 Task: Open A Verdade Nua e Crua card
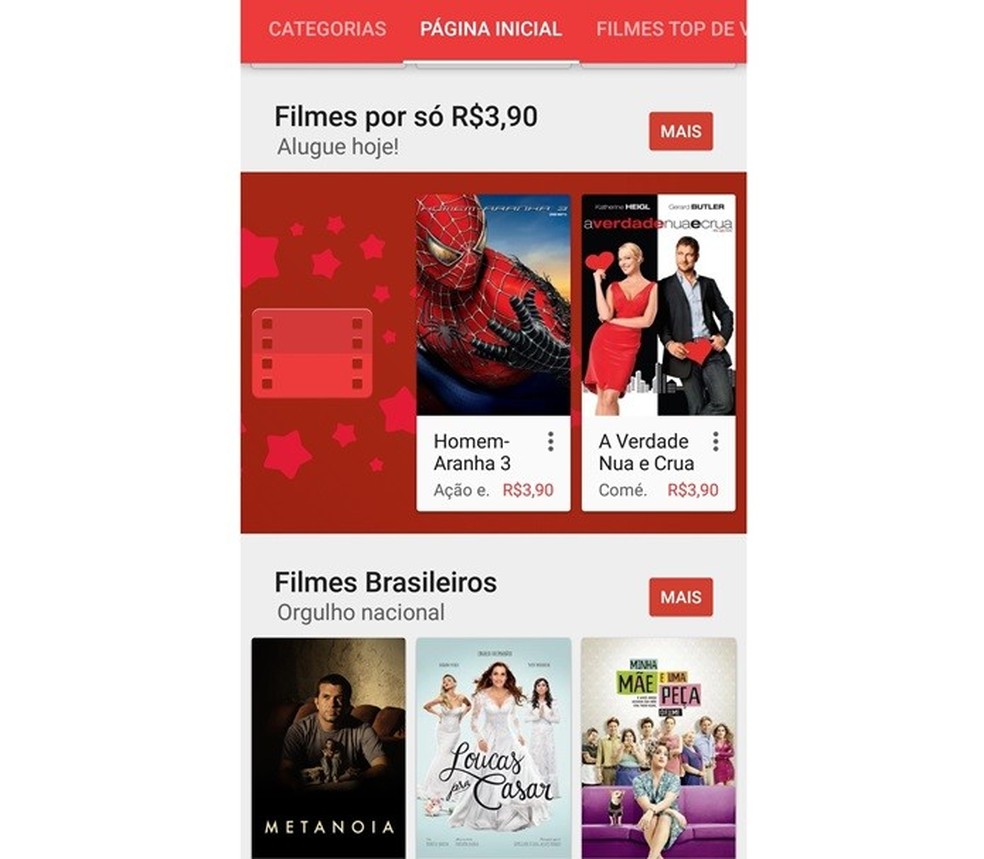658,305
